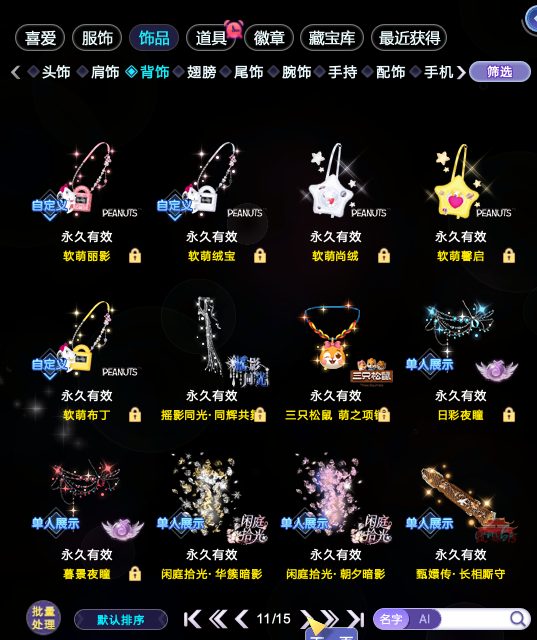Image resolution: width=537 pixels, height=640 pixels.
Task: Go to the previous page
Action: [x=242, y=619]
